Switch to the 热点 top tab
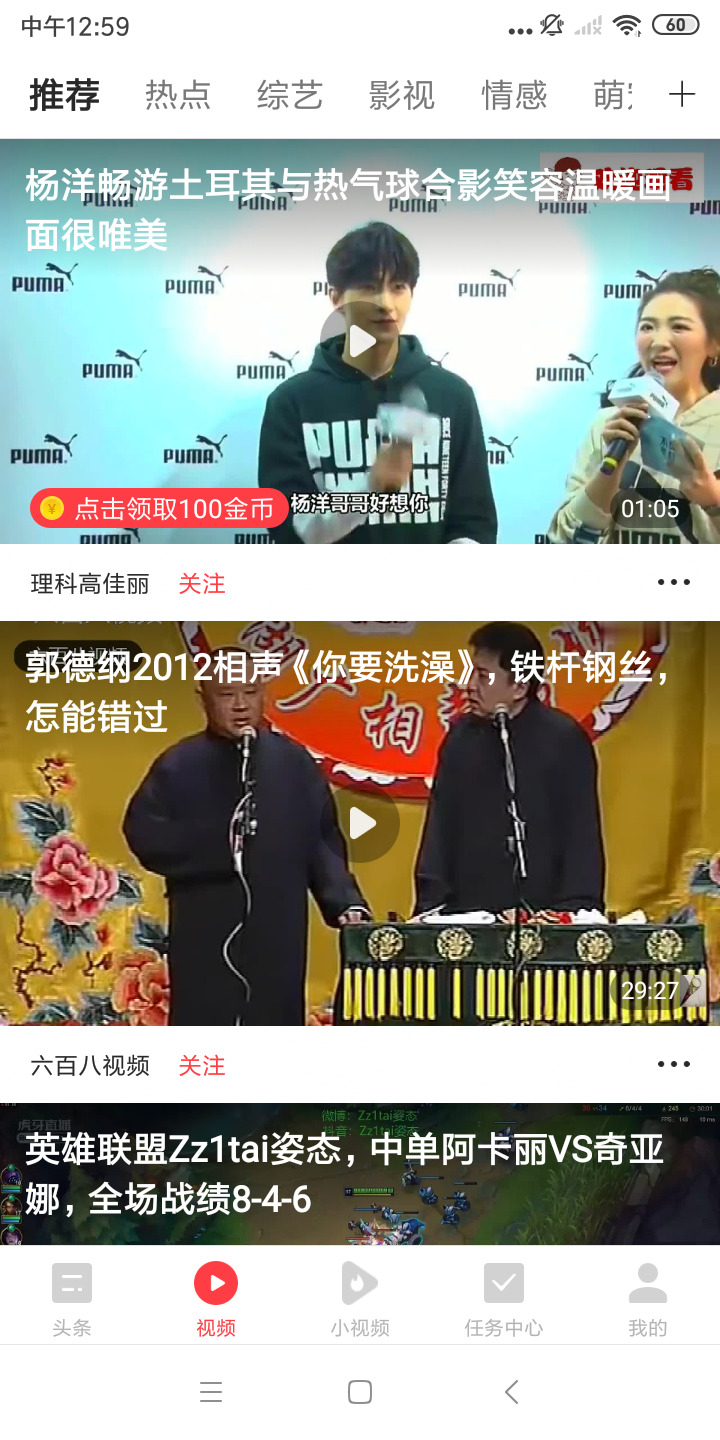Image resolution: width=720 pixels, height=1440 pixels. (177, 95)
